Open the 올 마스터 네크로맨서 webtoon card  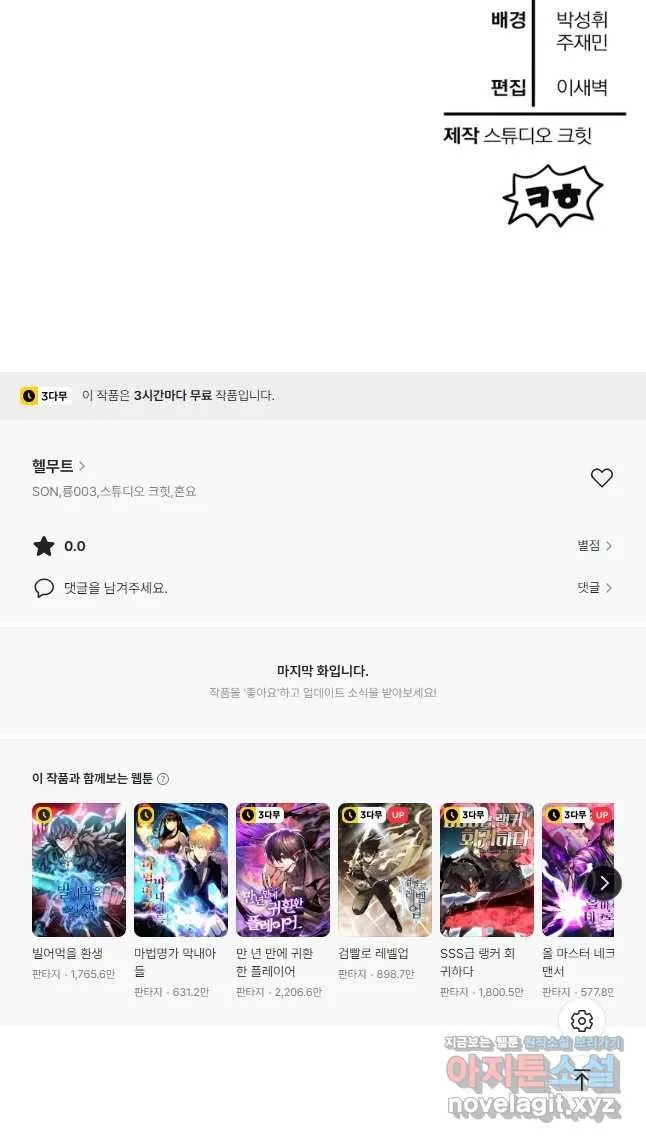578,901
